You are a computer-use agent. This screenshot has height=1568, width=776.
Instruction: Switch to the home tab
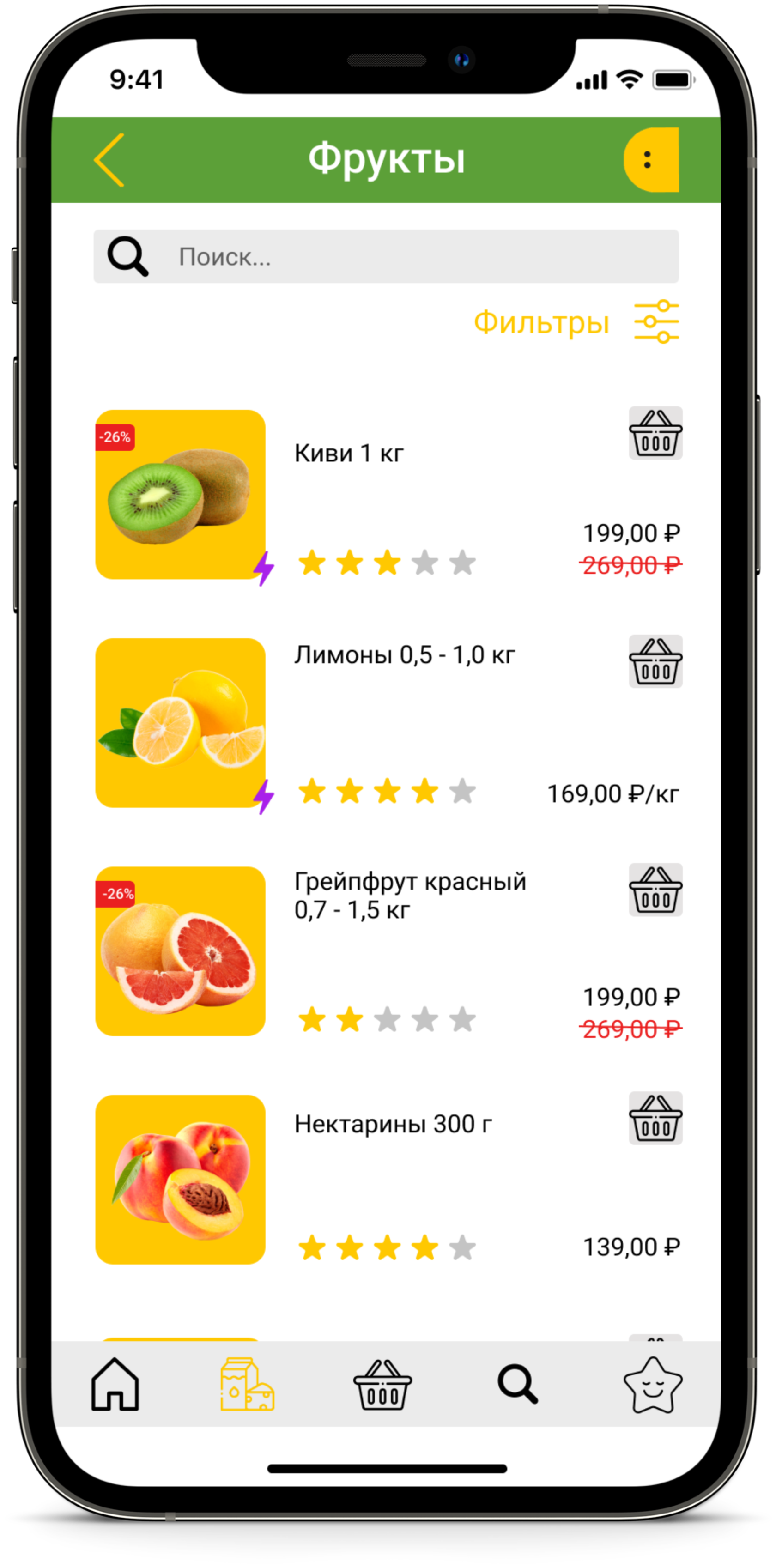(x=115, y=1386)
